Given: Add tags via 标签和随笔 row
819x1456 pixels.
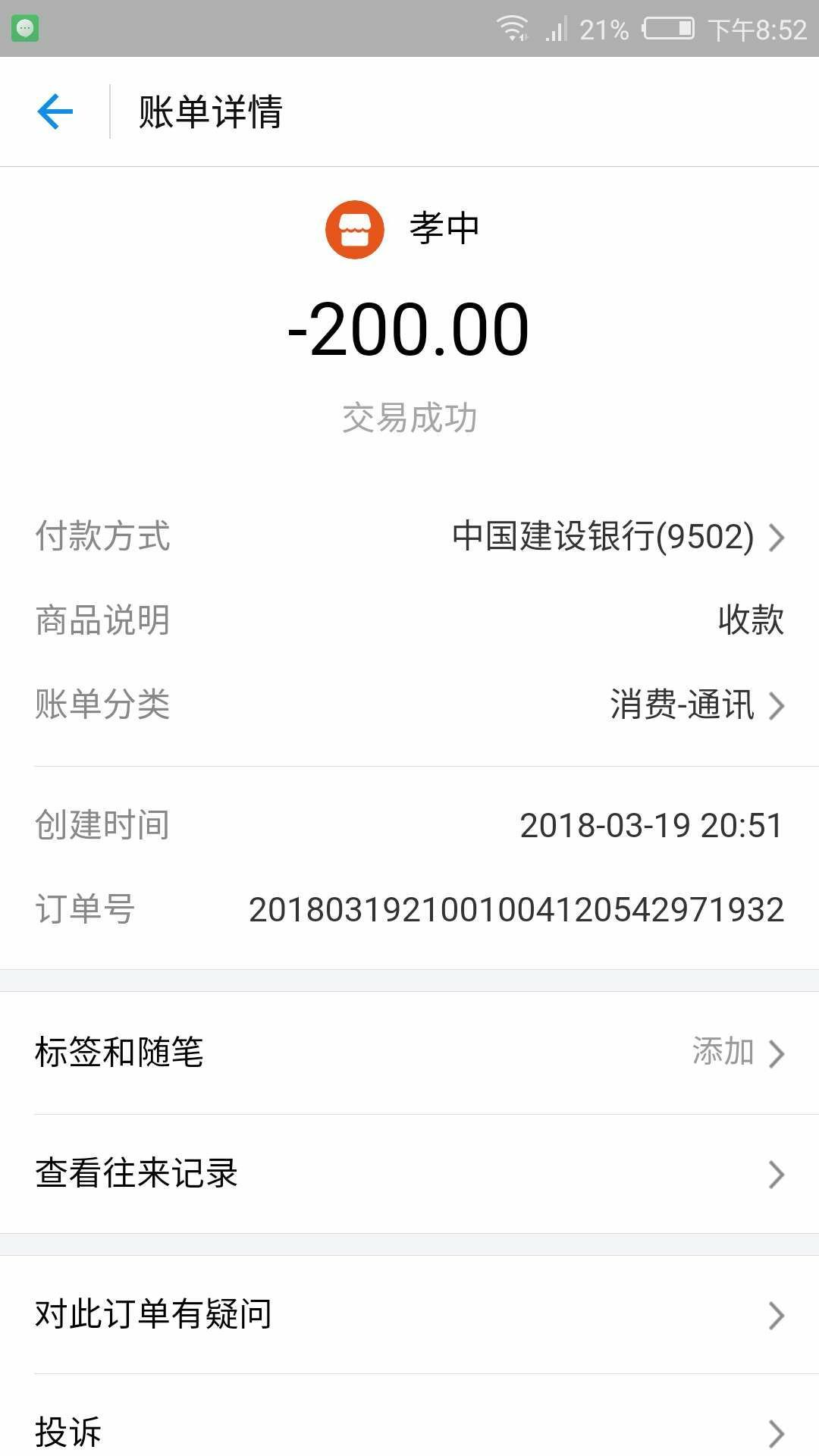Looking at the screenshot, I should point(409,1053).
